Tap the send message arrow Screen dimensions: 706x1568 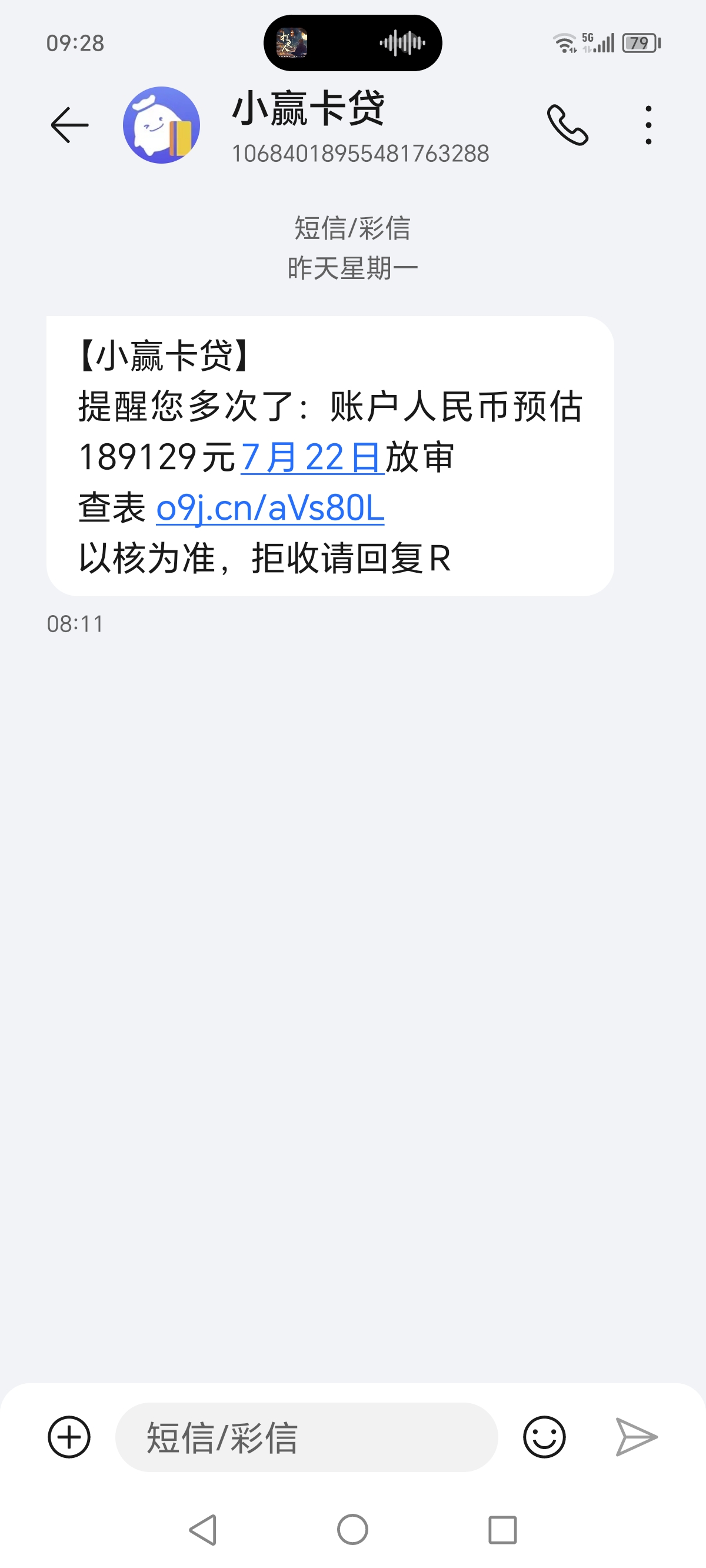point(636,1437)
